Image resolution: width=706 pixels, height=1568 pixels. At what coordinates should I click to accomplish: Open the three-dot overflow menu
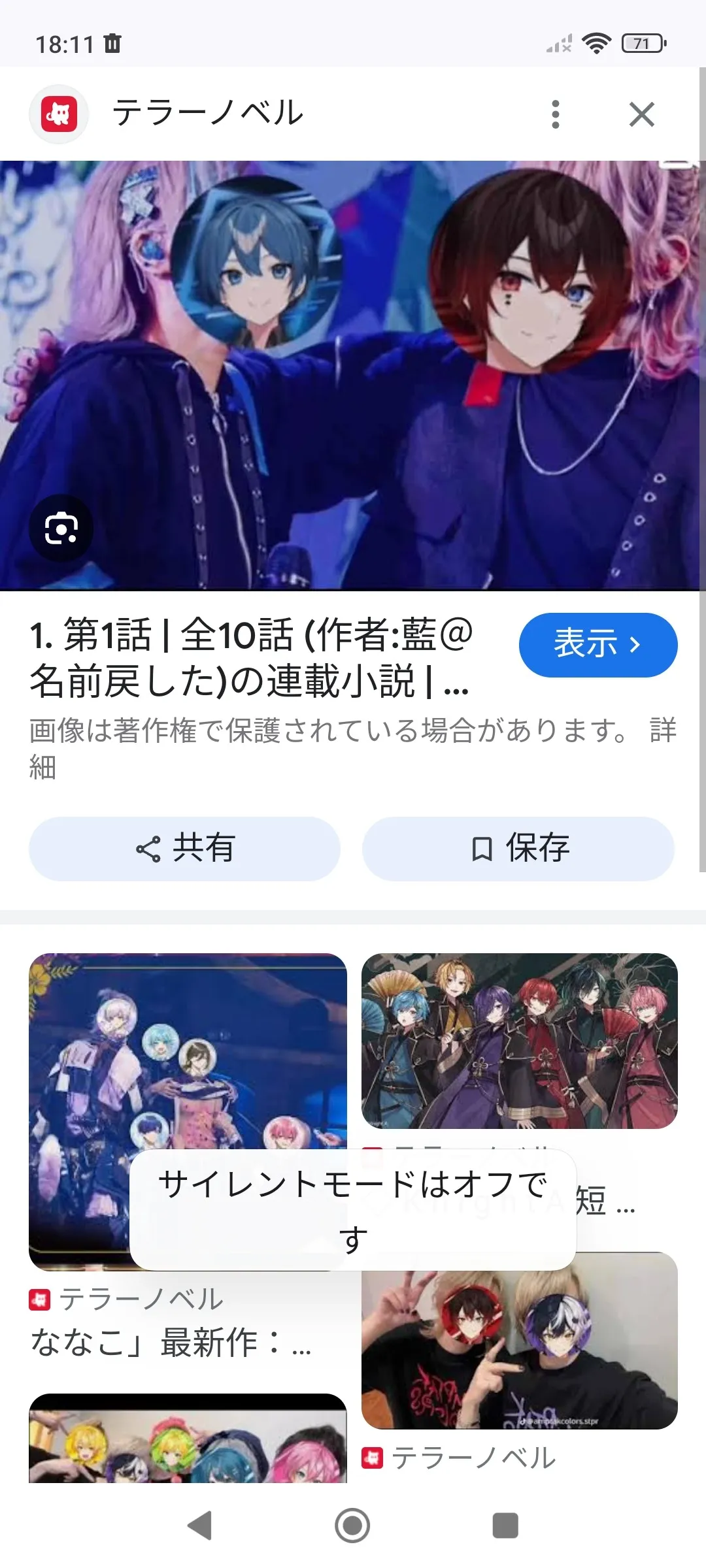click(555, 114)
